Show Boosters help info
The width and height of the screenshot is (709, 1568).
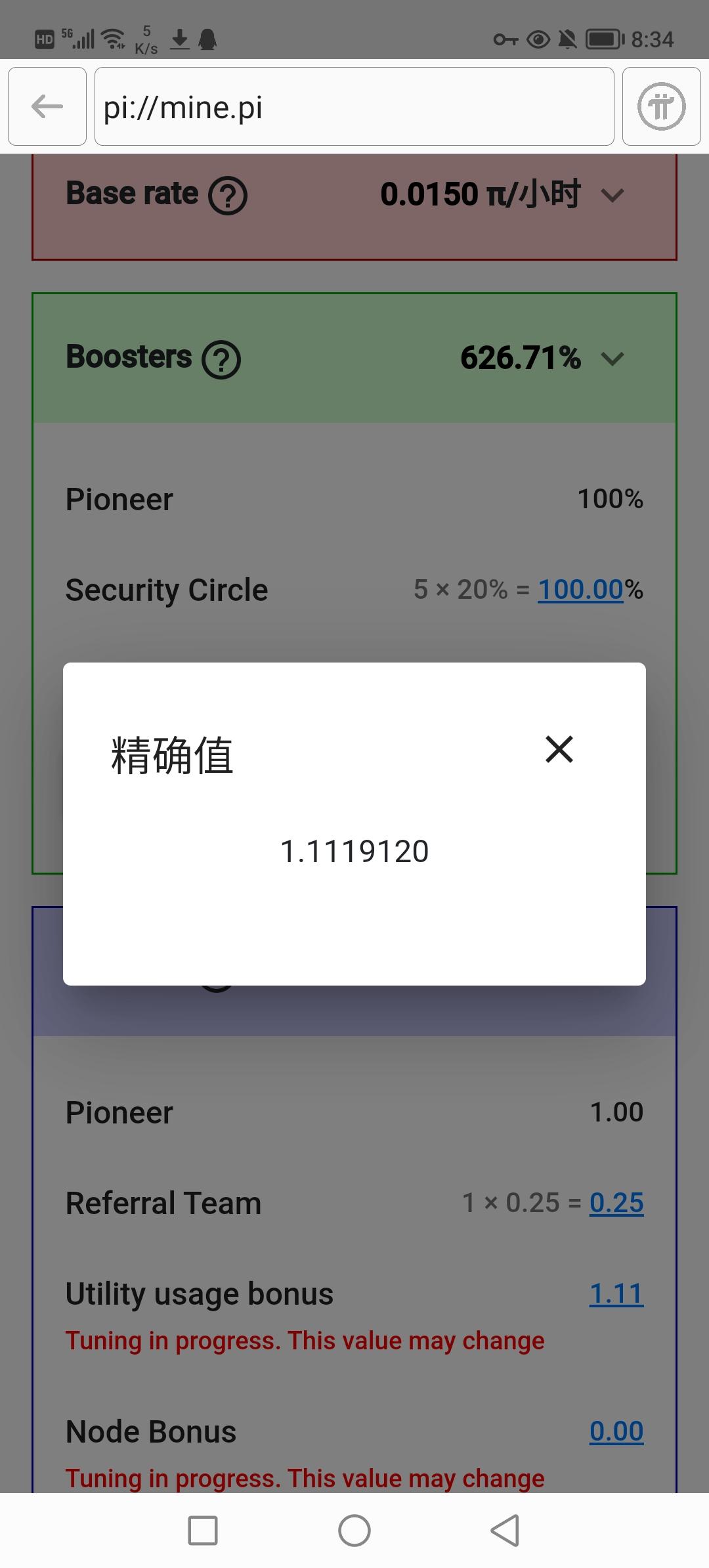(221, 360)
